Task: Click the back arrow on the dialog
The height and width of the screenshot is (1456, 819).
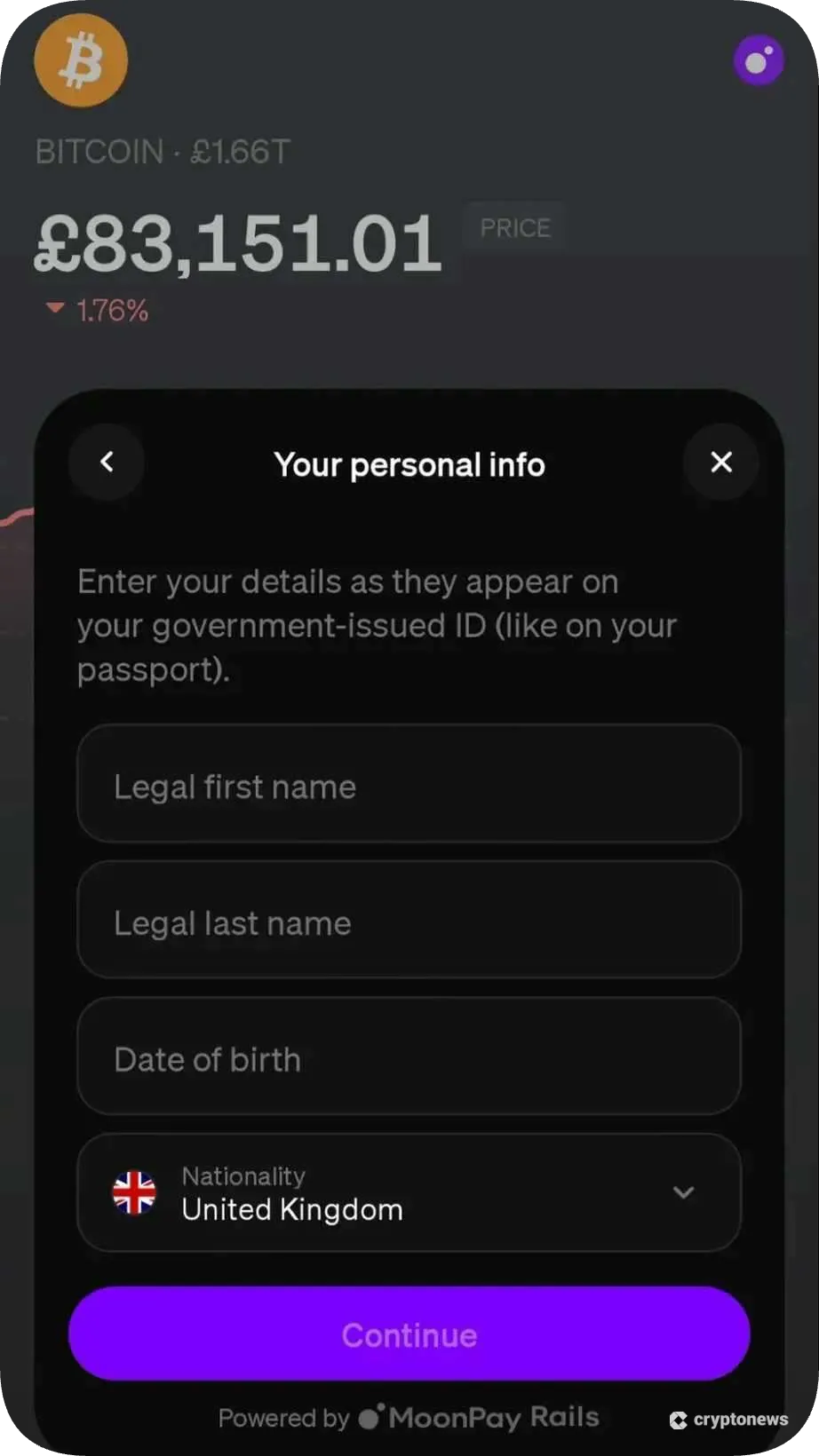Action: tap(106, 462)
